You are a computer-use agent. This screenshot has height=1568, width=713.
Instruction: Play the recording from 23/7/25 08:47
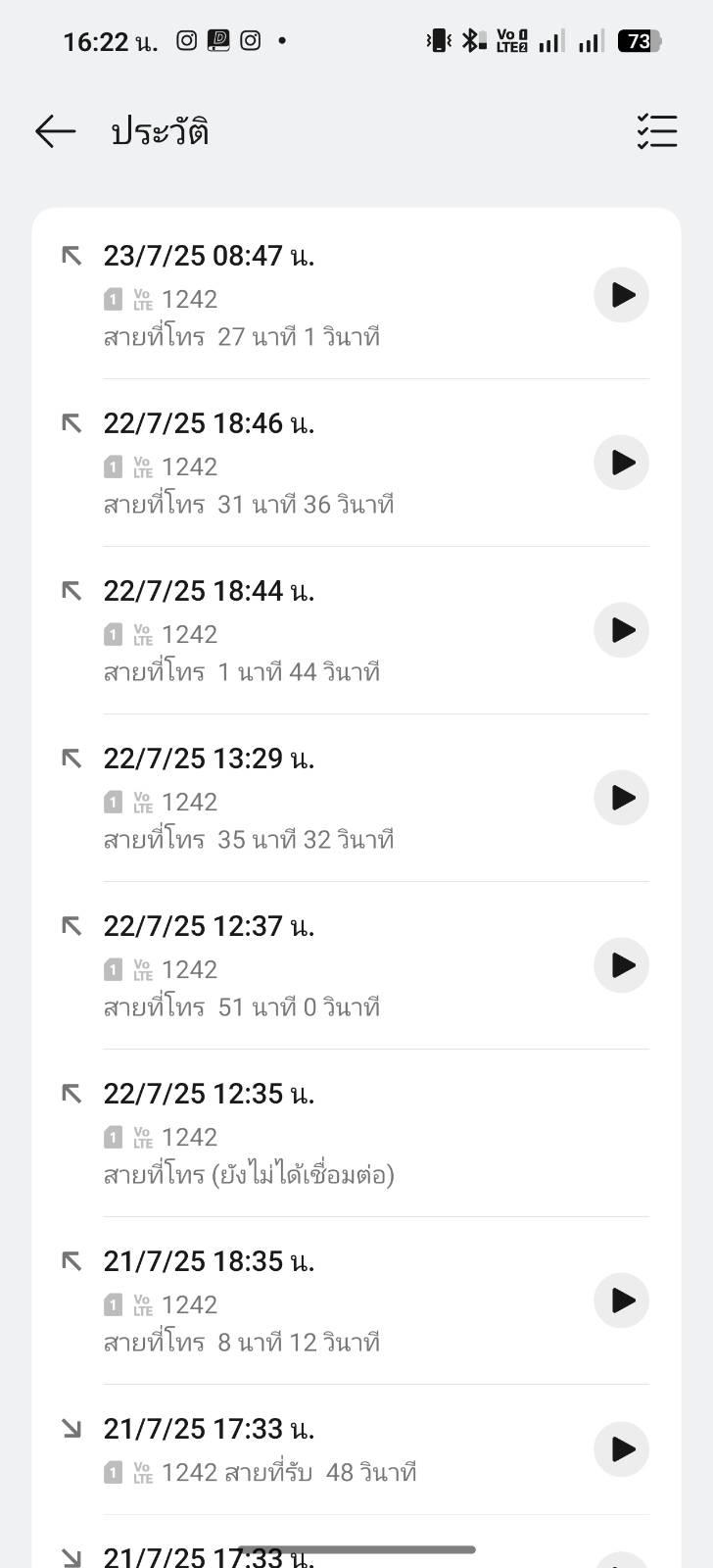pyautogui.click(x=622, y=295)
